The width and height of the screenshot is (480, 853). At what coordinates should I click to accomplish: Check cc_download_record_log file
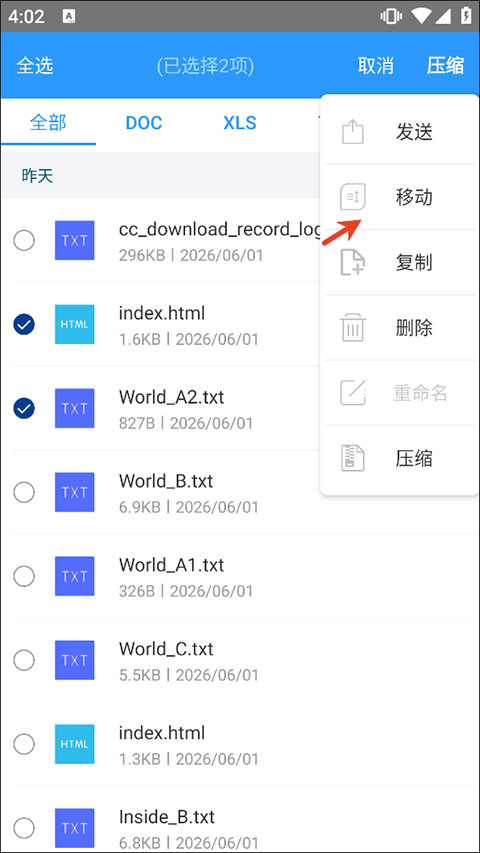tap(24, 240)
